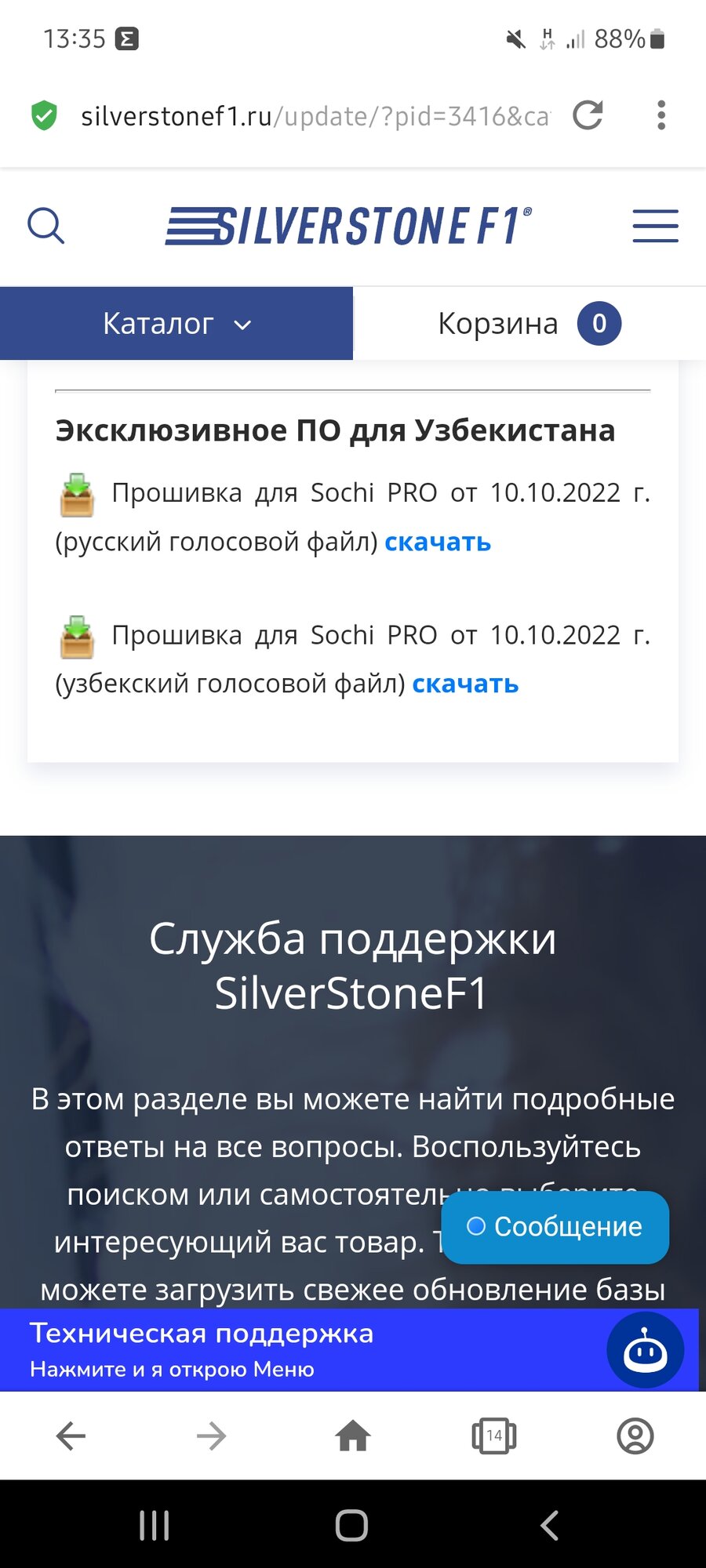Download firmware with Uzbek voice file
The height and width of the screenshot is (1568, 706).
(465, 684)
